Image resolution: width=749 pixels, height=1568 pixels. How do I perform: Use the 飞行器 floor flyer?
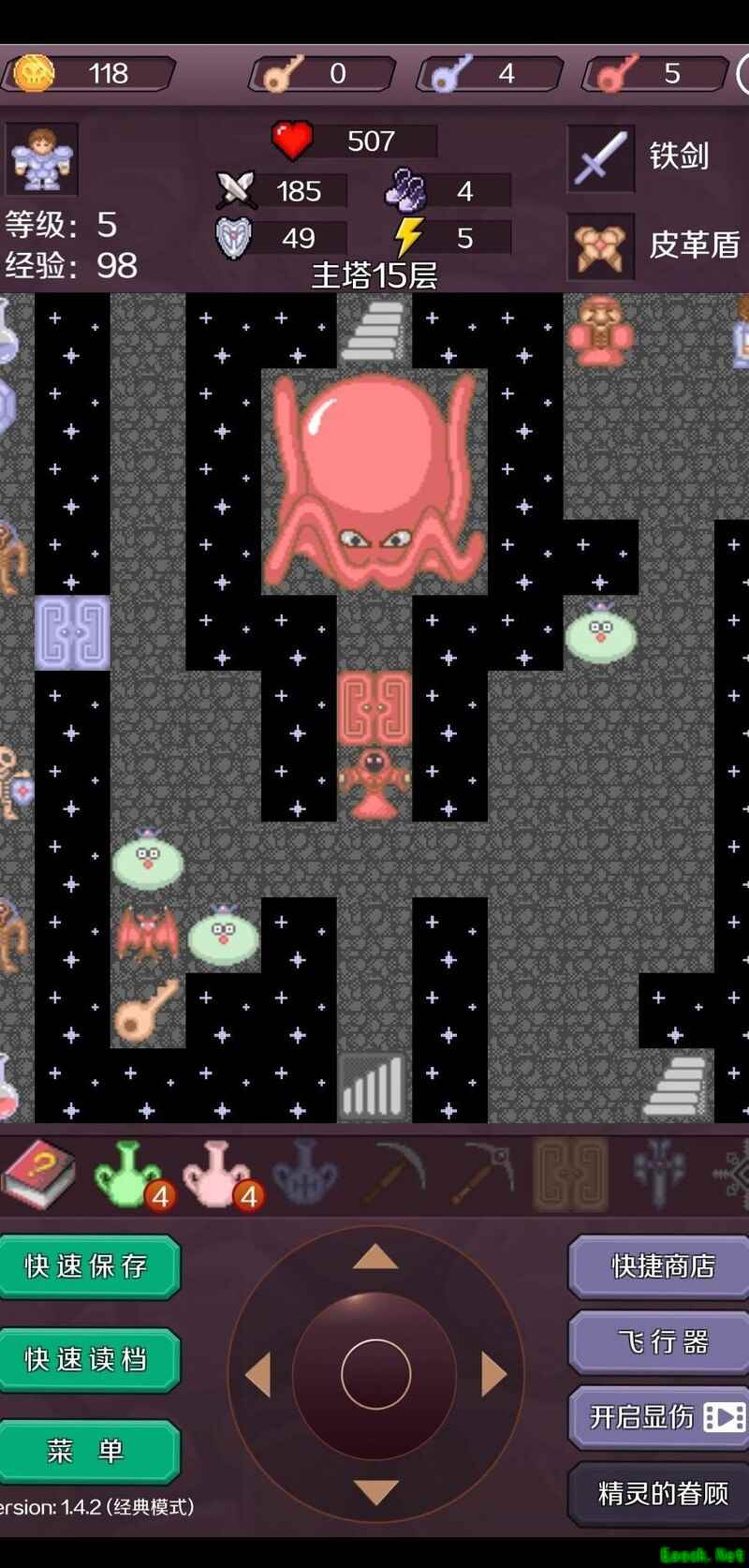point(661,1342)
